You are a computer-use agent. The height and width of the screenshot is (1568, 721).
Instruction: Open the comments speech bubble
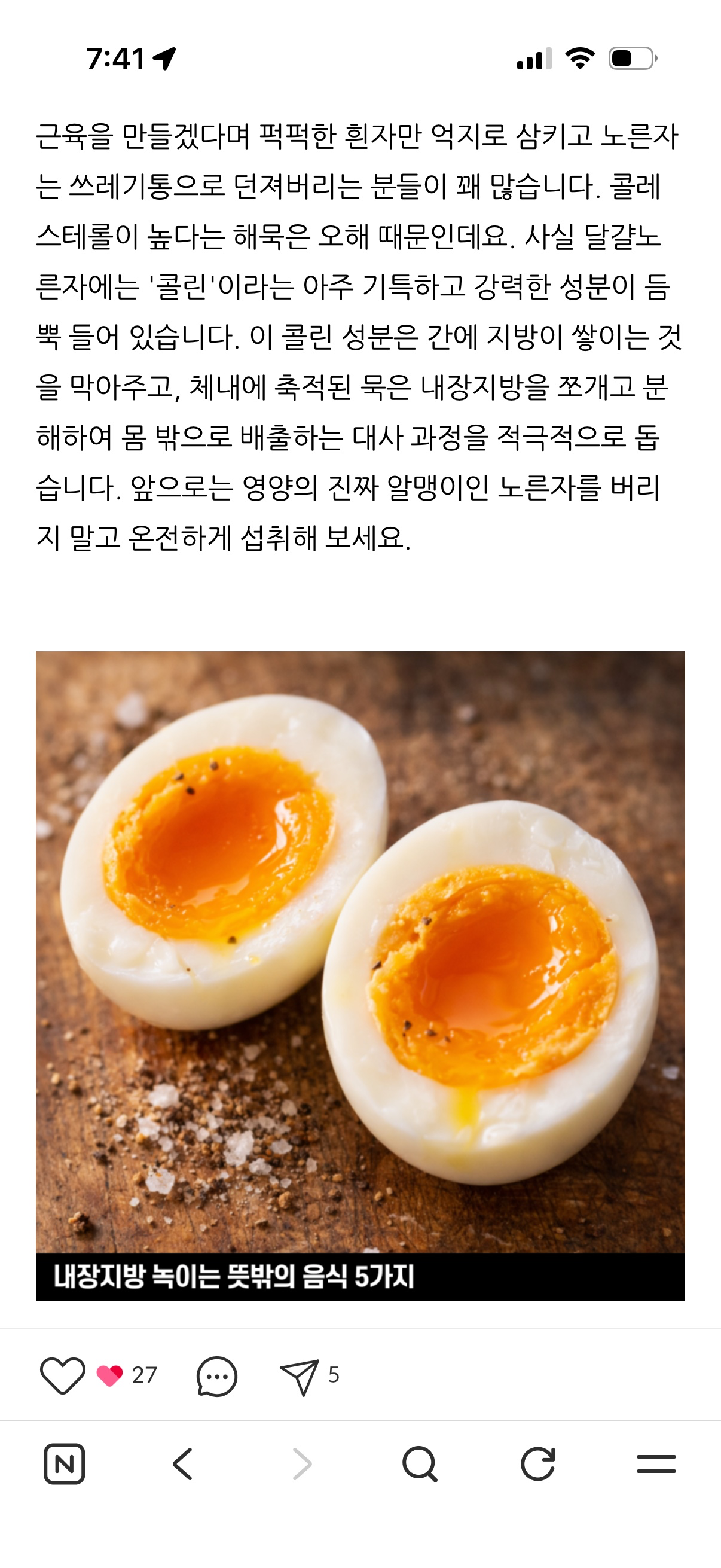216,1375
